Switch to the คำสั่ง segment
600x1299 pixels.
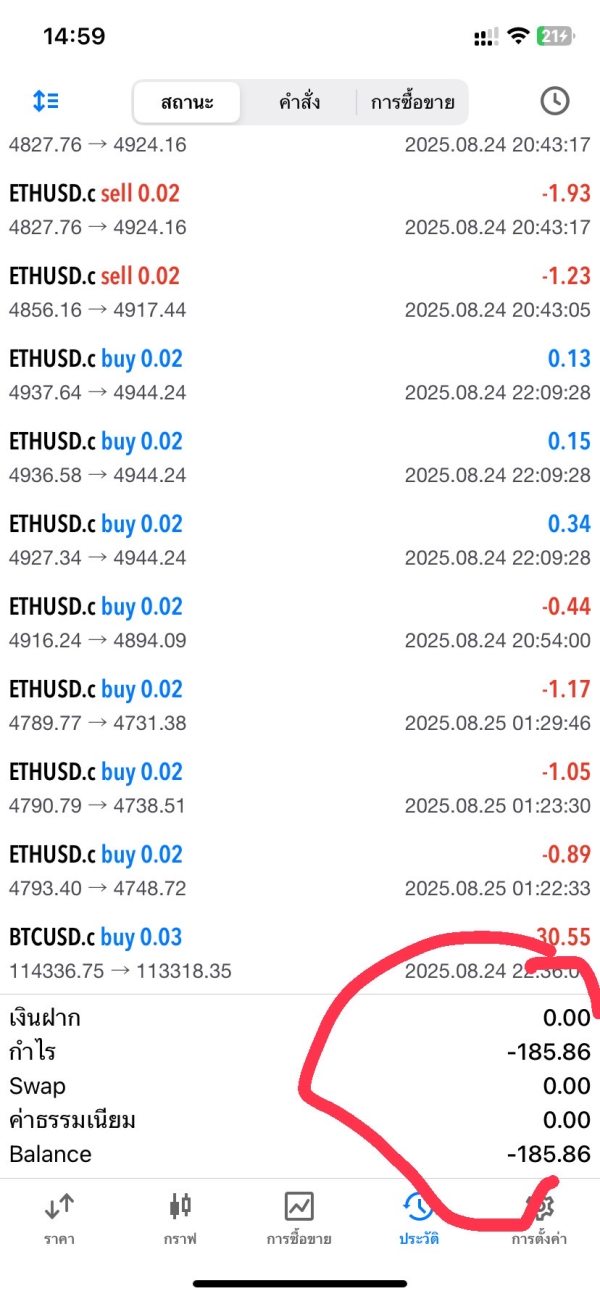point(299,102)
